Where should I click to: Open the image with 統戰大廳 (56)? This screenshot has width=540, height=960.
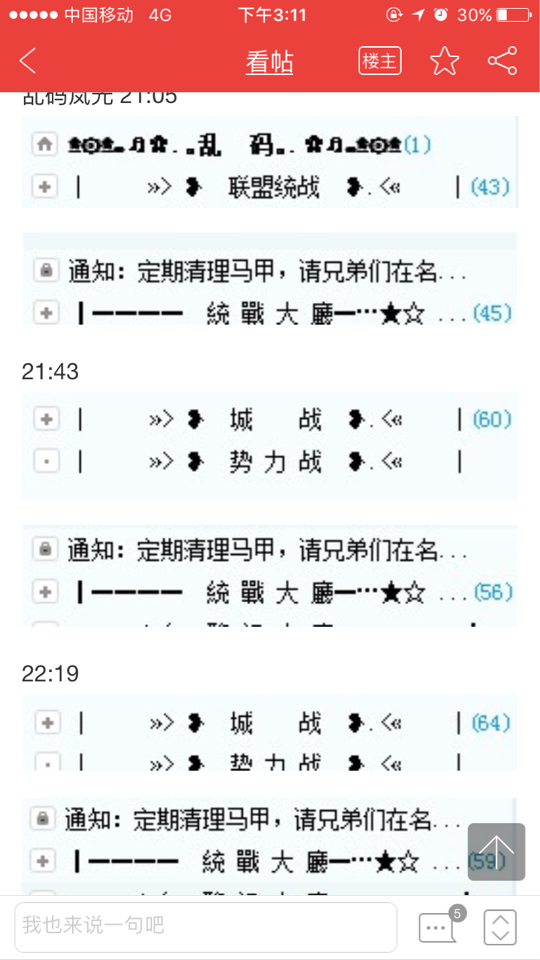[x=270, y=576]
